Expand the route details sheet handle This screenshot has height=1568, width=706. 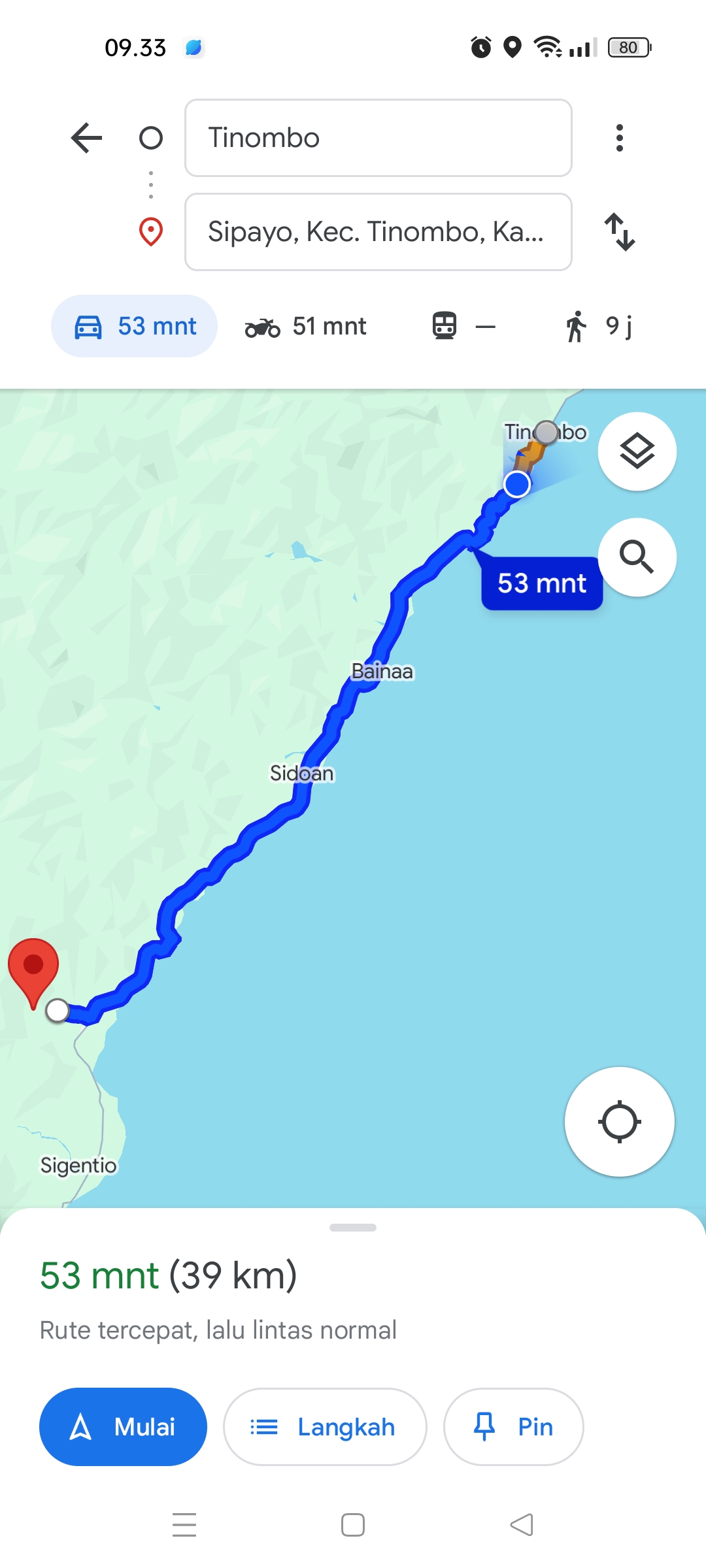pyautogui.click(x=353, y=1228)
